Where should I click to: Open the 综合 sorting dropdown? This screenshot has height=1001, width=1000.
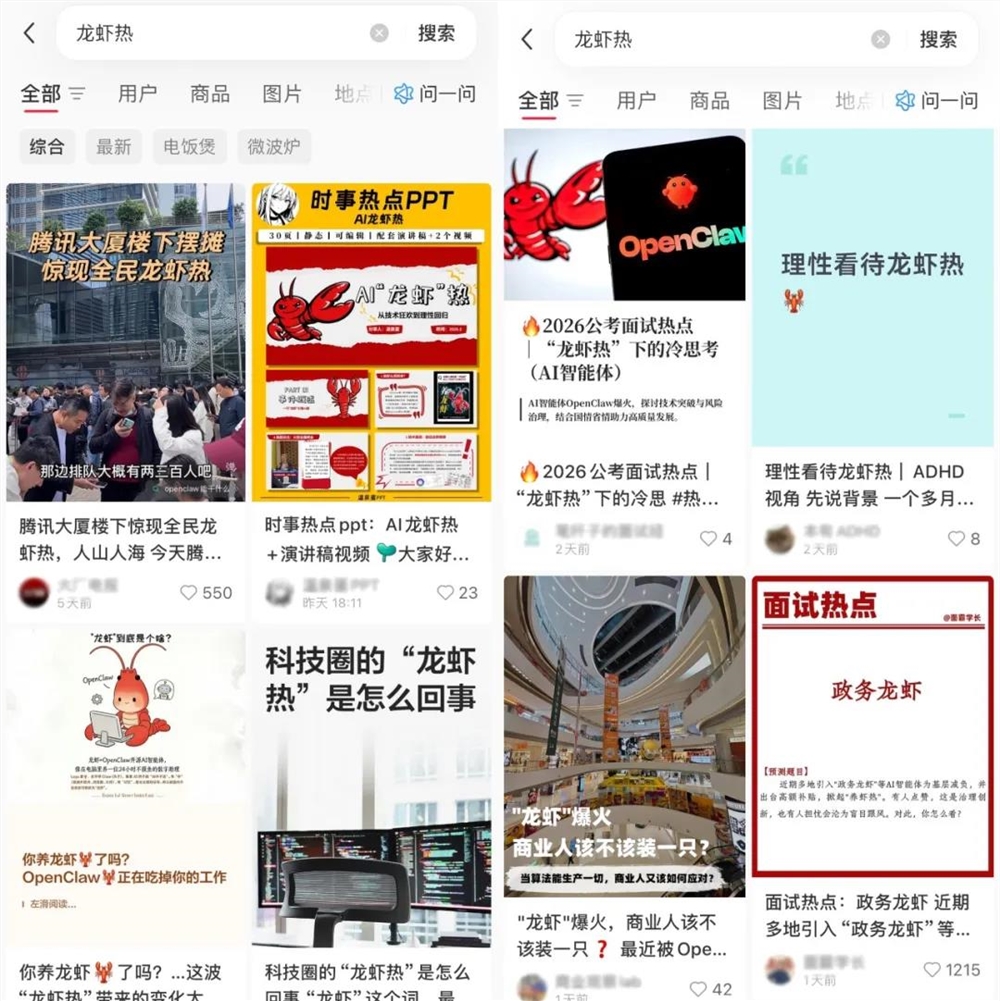[x=46, y=147]
